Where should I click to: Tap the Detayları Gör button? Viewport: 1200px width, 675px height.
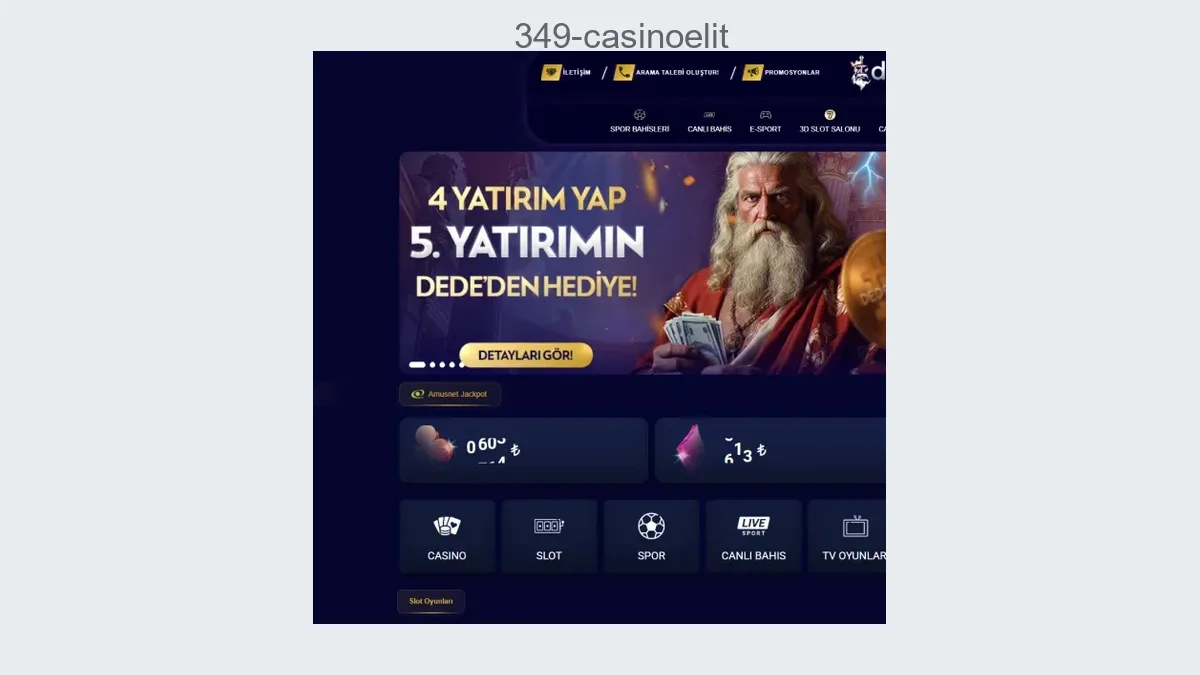pos(526,355)
